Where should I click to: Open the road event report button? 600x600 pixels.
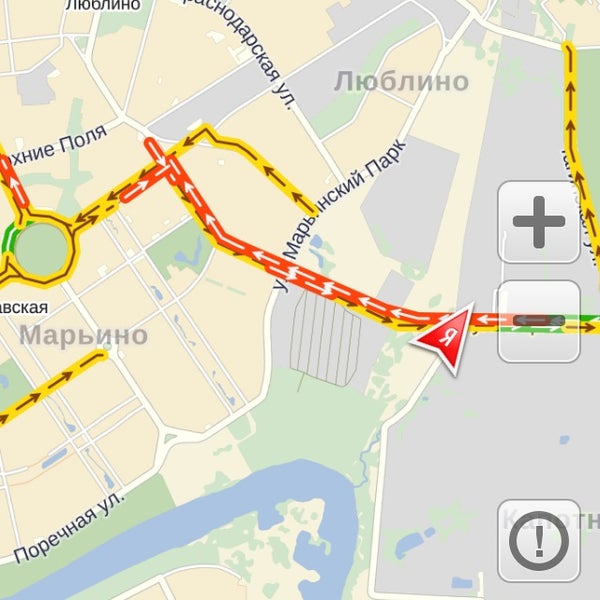pos(539,541)
